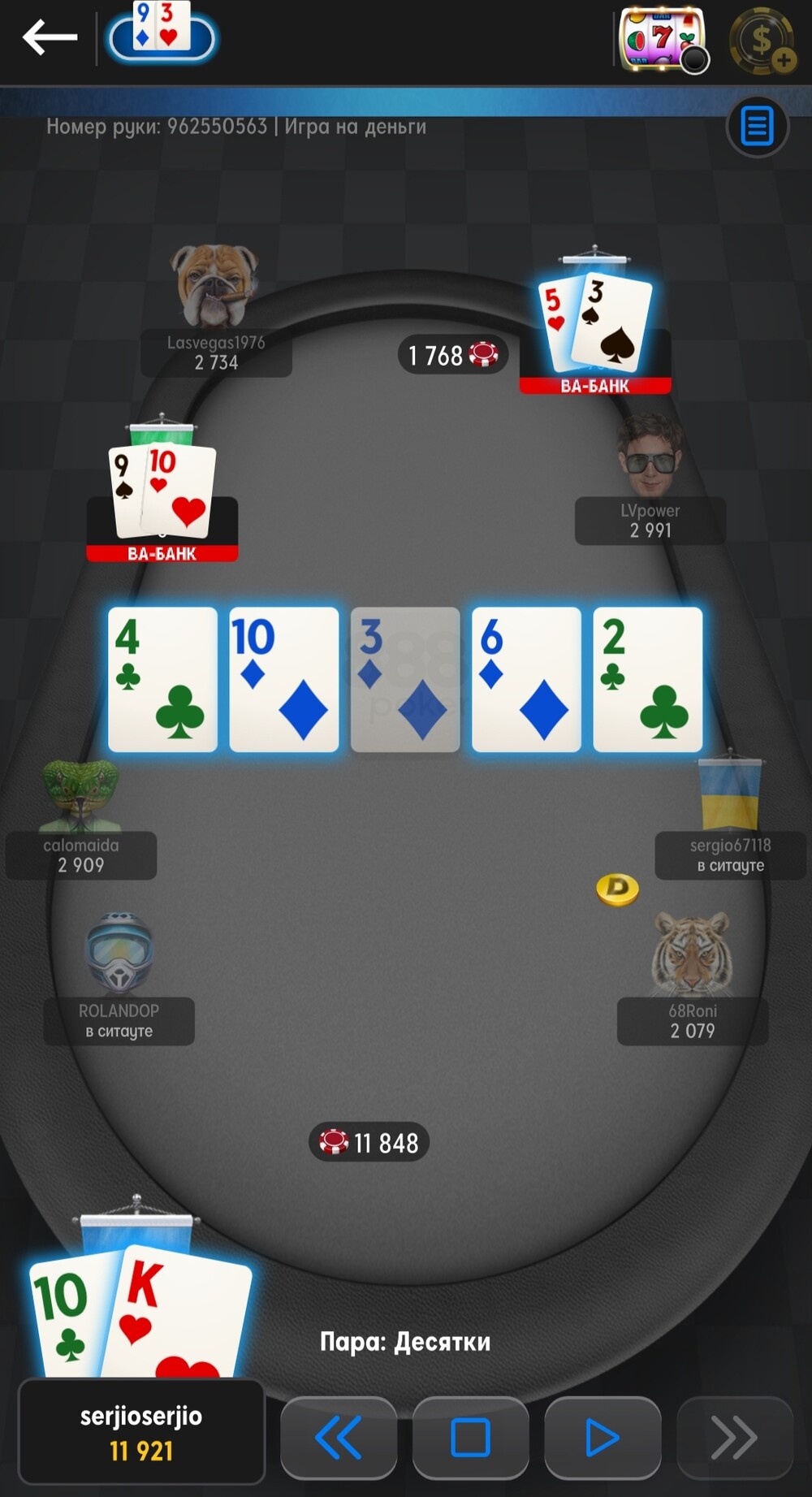Open the hand history list icon
Screen dimensions: 812x1497
757,127
